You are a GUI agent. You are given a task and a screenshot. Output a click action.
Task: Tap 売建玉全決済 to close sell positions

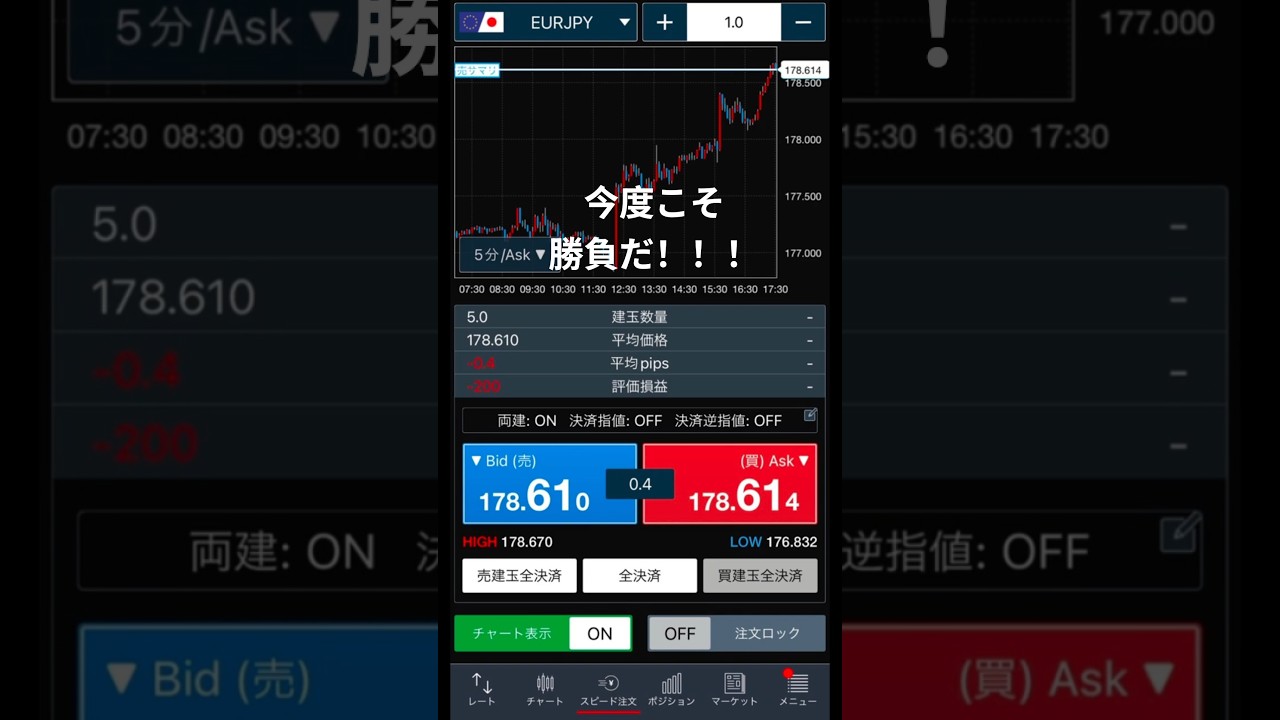point(519,576)
